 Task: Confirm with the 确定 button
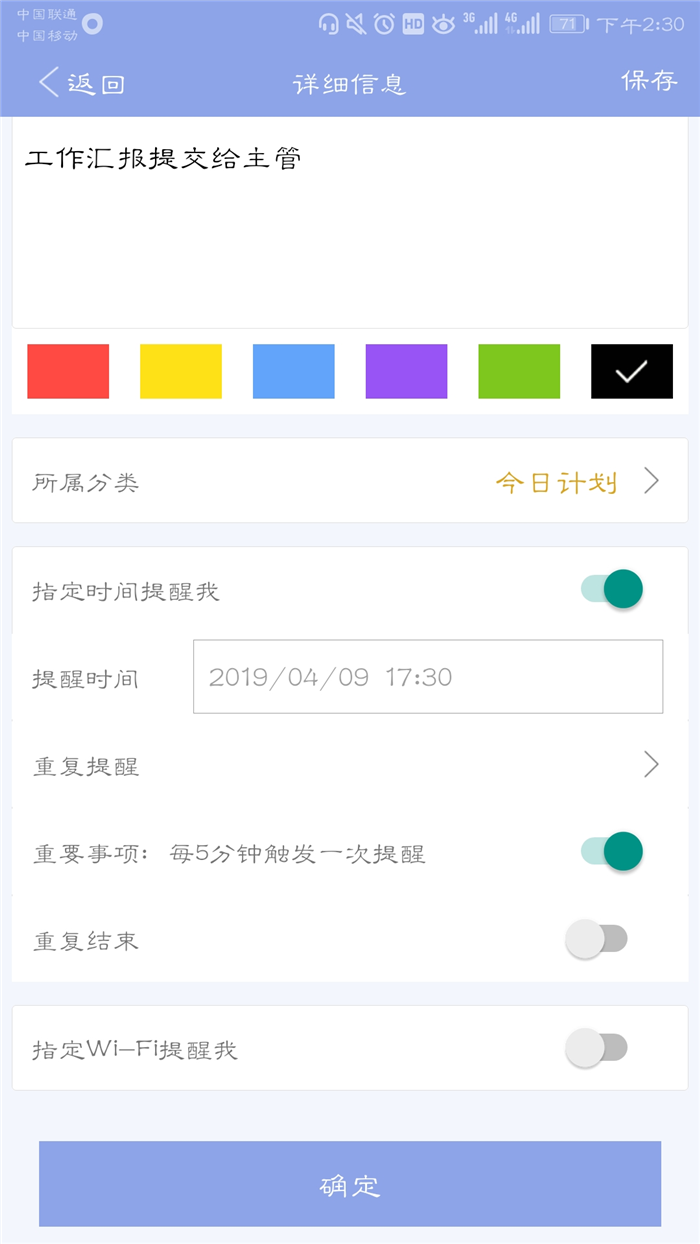point(350,1184)
